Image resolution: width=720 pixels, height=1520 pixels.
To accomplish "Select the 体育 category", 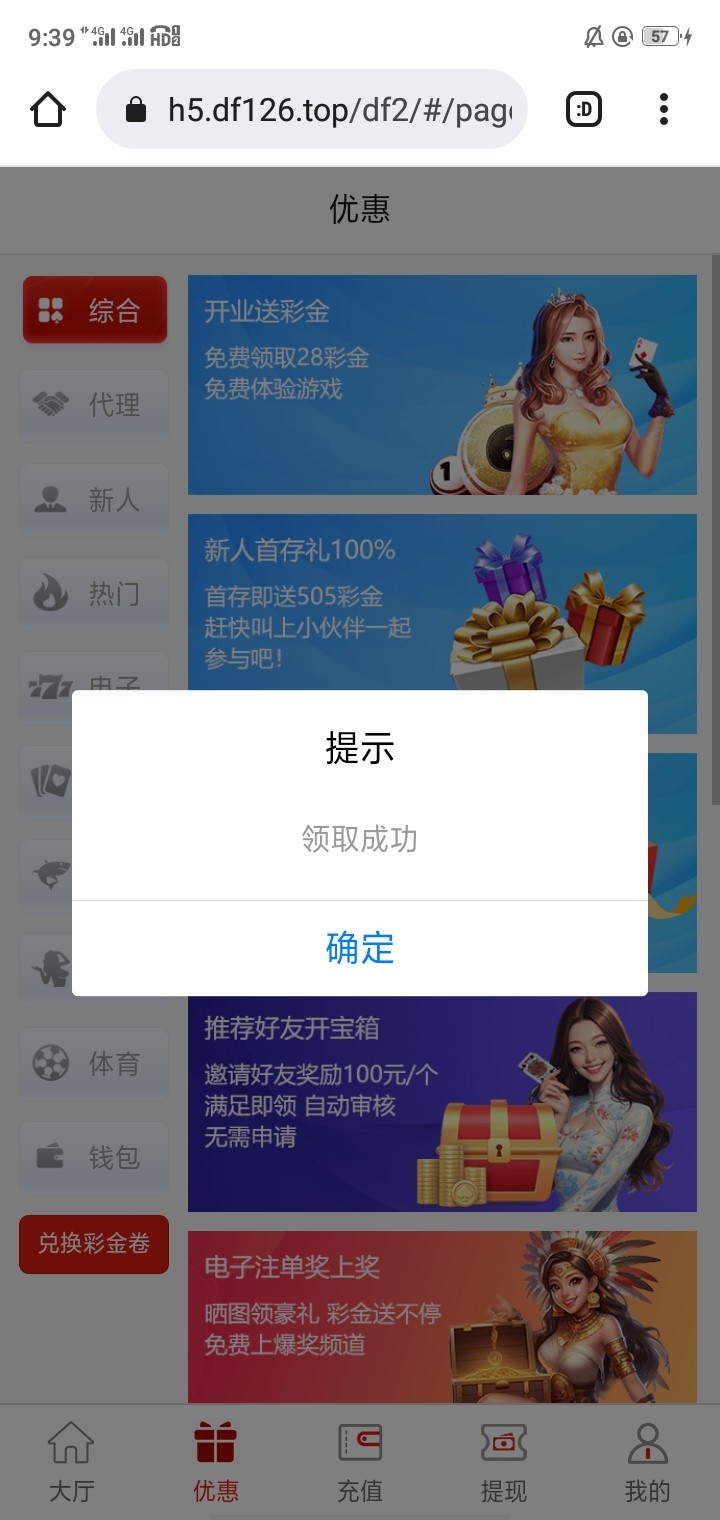I will pos(95,1063).
